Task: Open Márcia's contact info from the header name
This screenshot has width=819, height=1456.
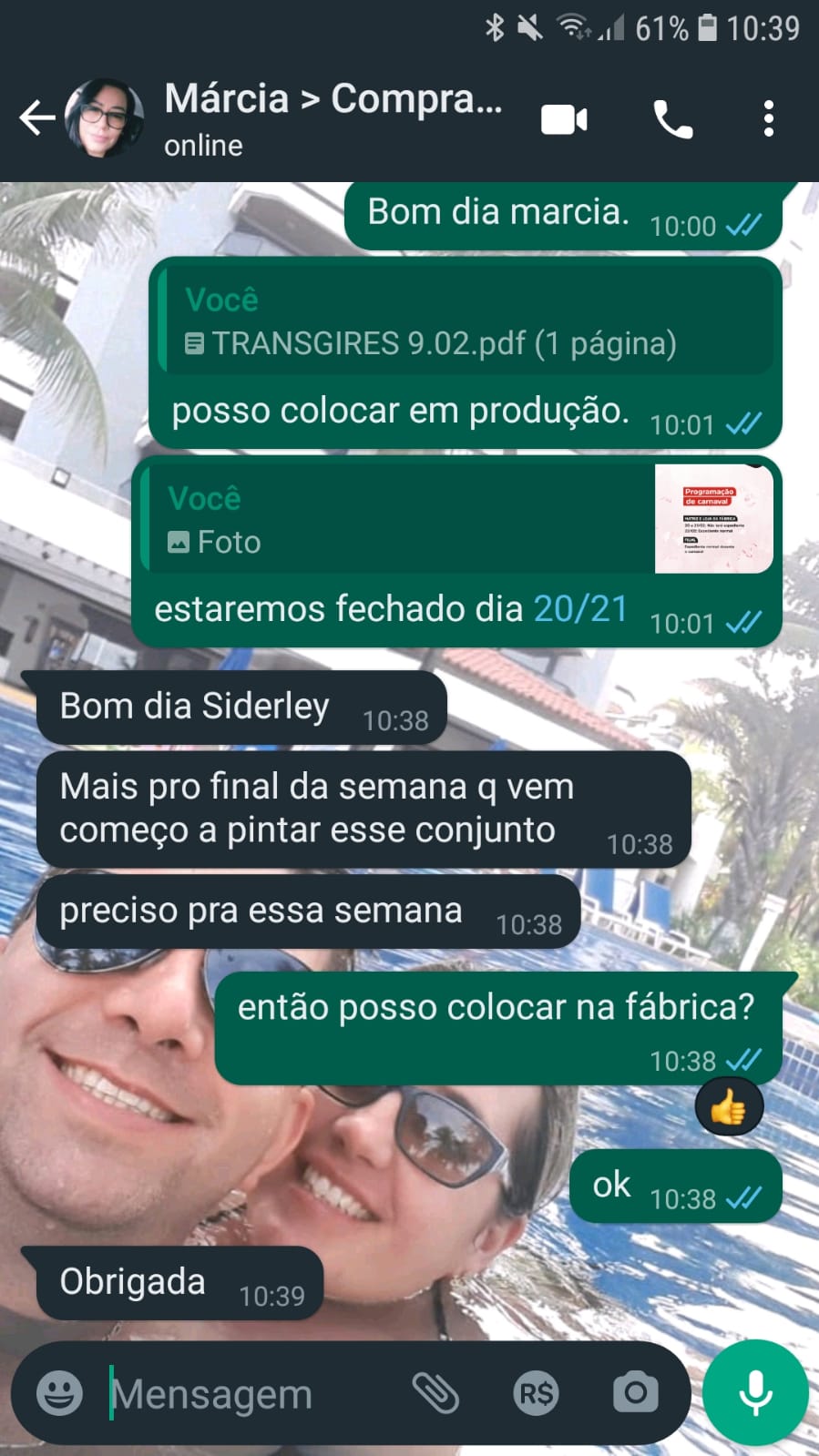Action: click(x=333, y=100)
